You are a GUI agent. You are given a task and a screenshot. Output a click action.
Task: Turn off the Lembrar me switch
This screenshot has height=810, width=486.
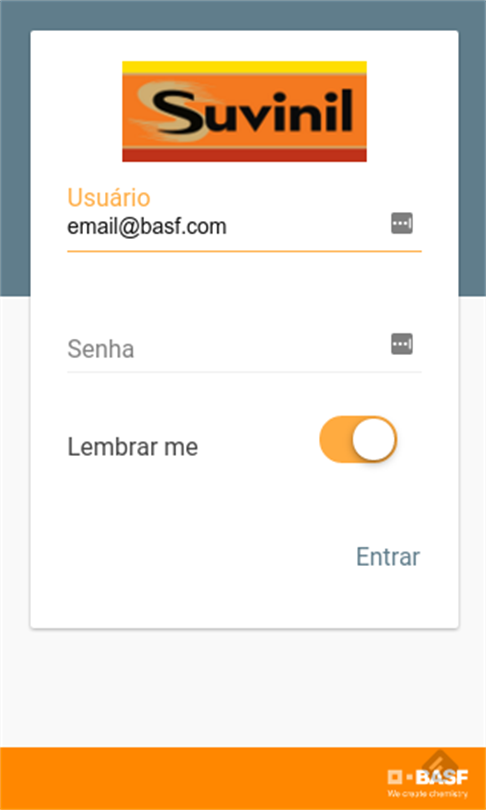coord(358,439)
